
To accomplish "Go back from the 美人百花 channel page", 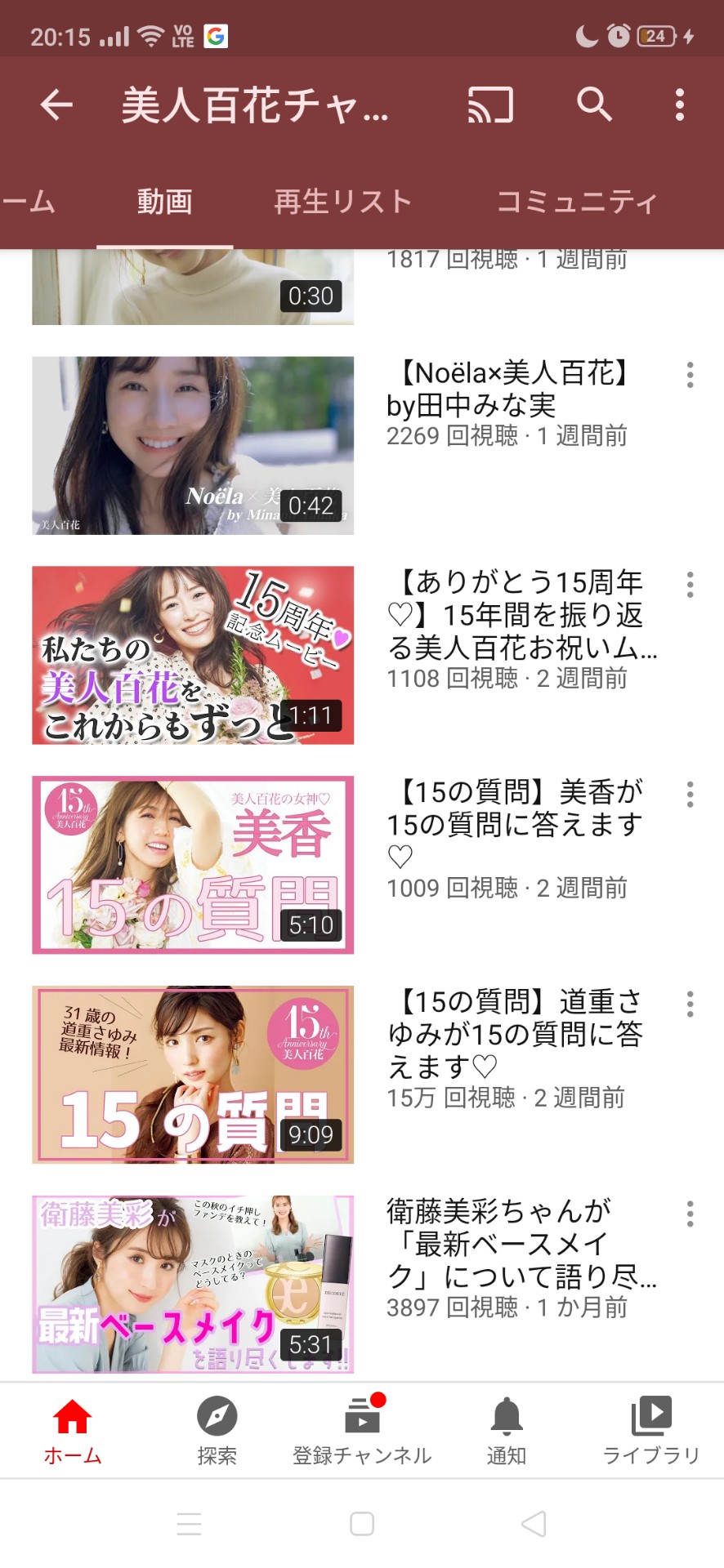I will point(56,105).
